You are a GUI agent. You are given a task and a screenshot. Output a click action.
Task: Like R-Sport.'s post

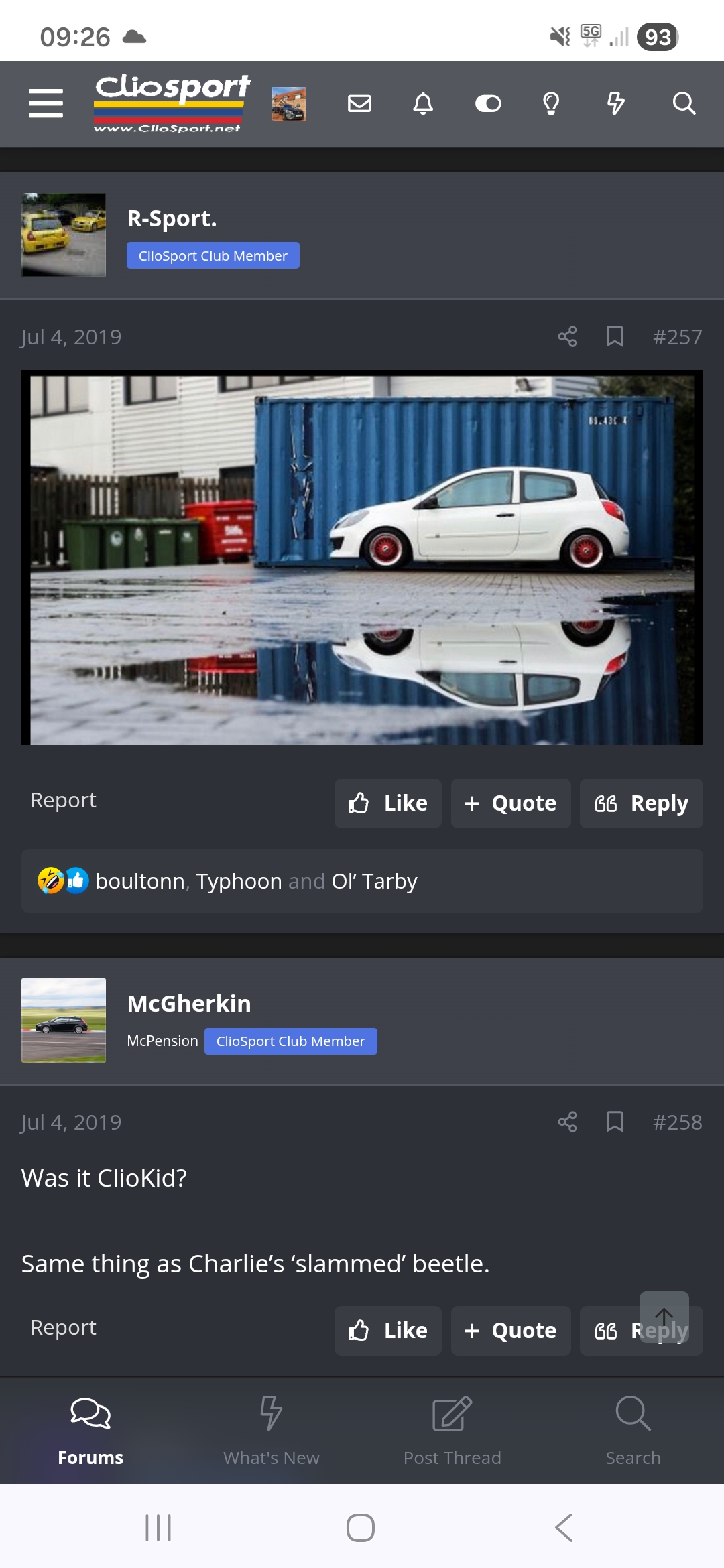coord(388,803)
